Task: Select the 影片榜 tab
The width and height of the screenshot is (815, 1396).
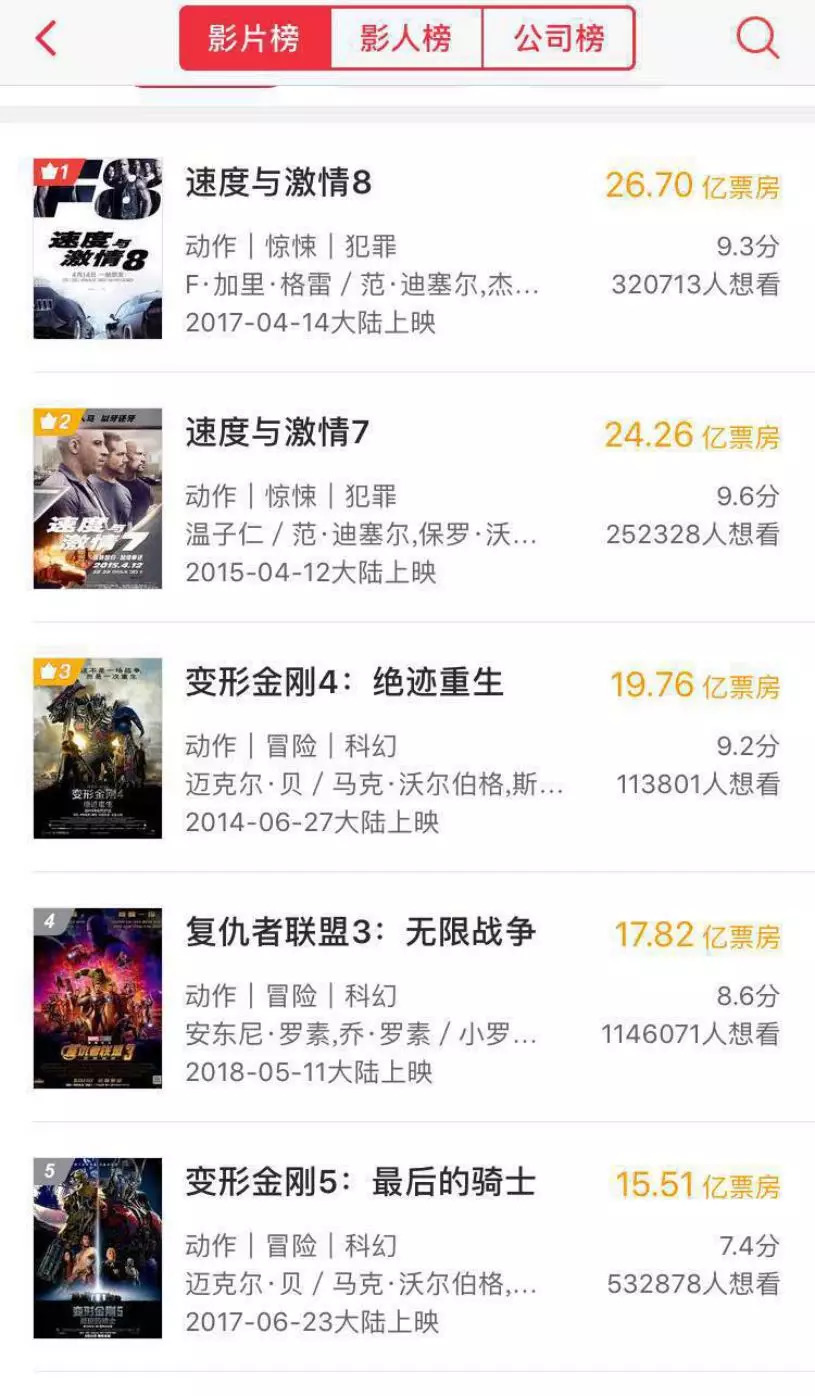Action: coord(254,39)
